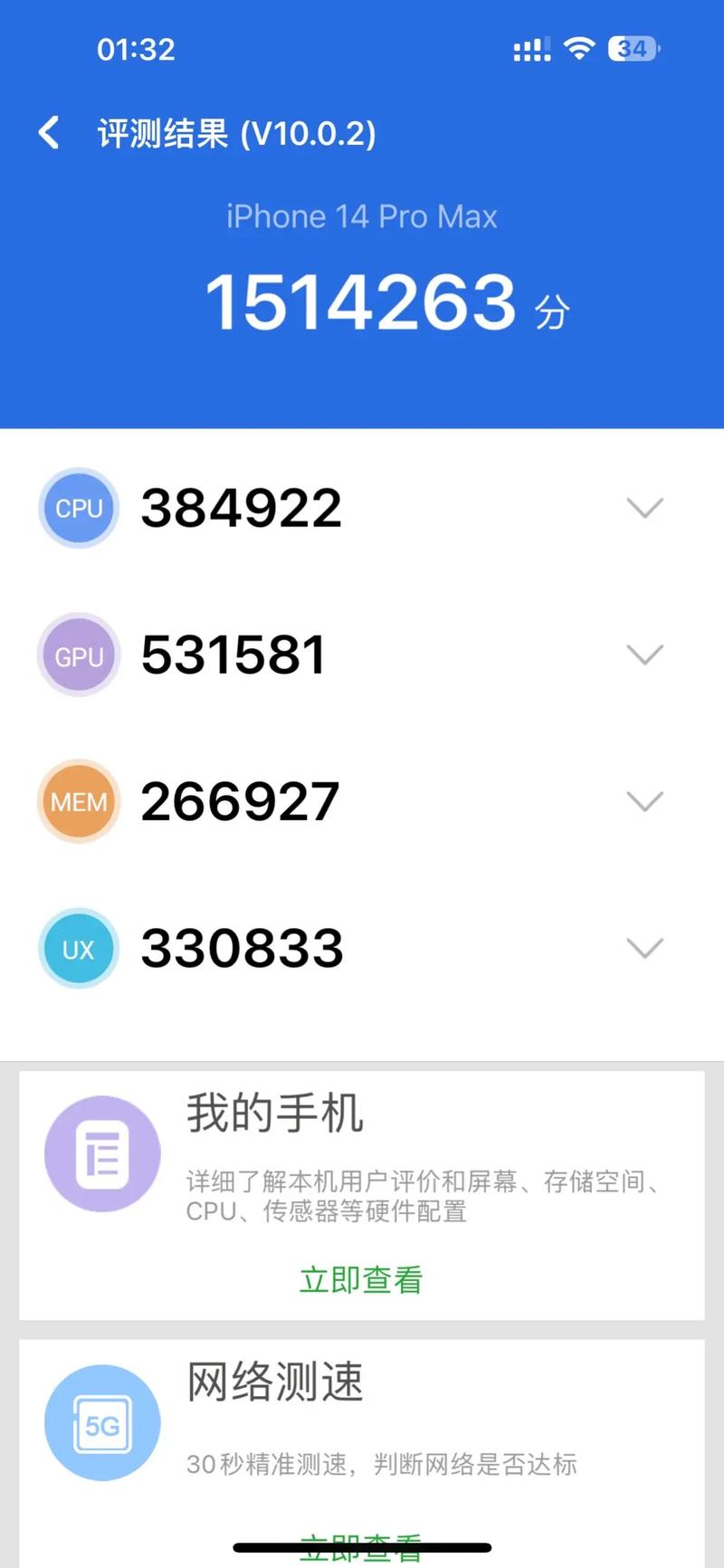Tap the iPhone 14 Pro Max label
Image resolution: width=724 pixels, height=1568 pixels.
361,216
